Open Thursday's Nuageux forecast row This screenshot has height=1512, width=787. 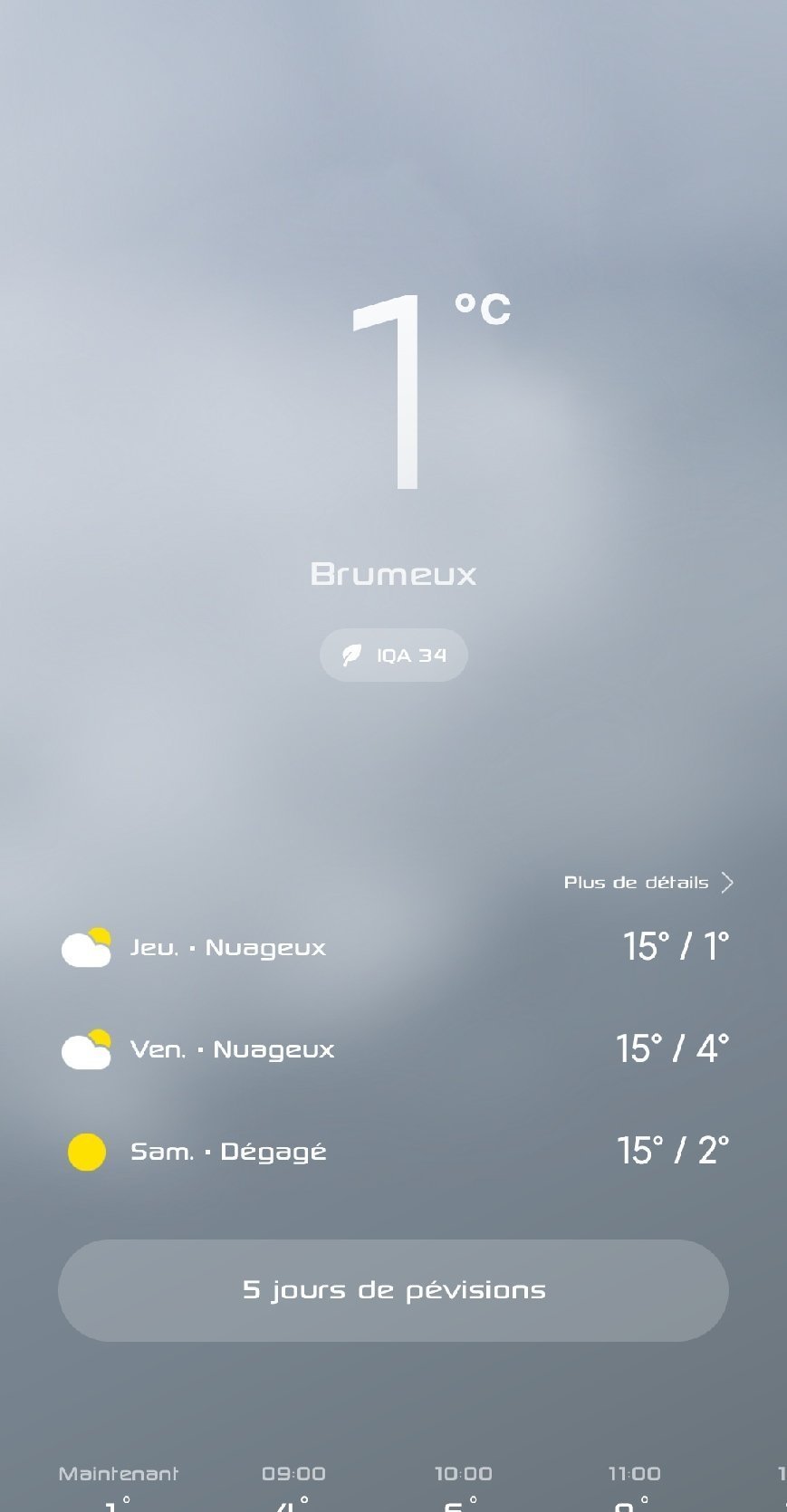coord(393,947)
